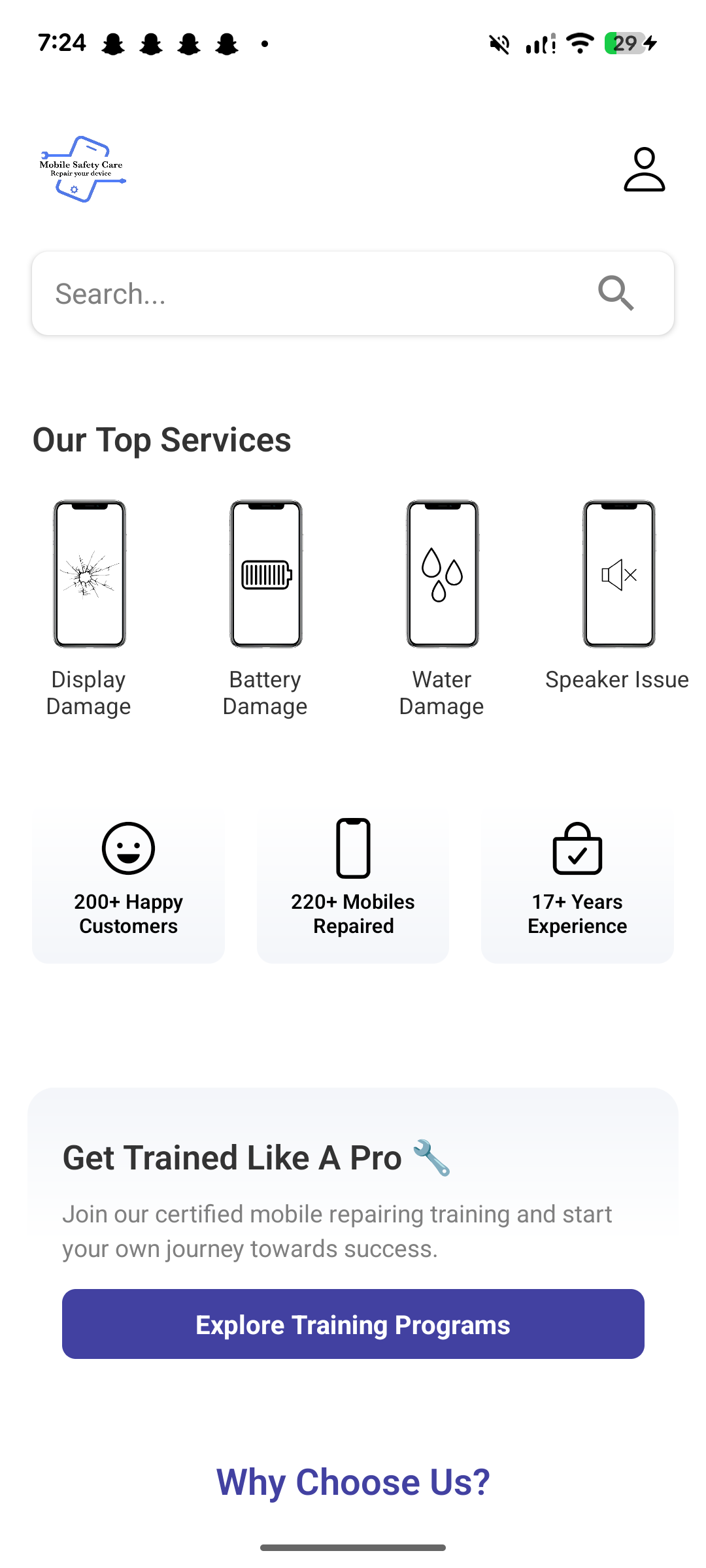Select the Display Damage service icon
Screen dimensions: 706x1568
89,575
